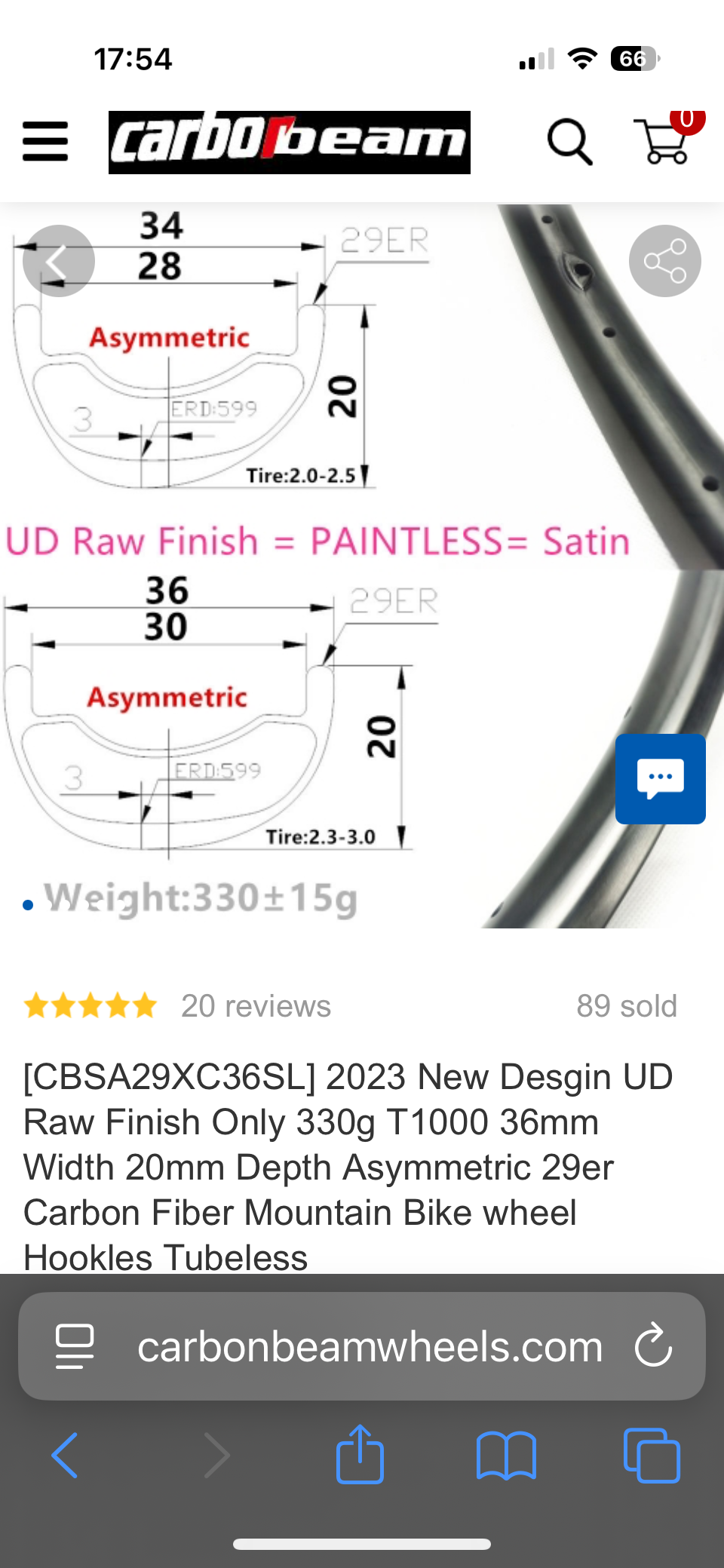Screen dimensions: 724x1568
Task: Go back to the previous page
Action: coord(65,1456)
